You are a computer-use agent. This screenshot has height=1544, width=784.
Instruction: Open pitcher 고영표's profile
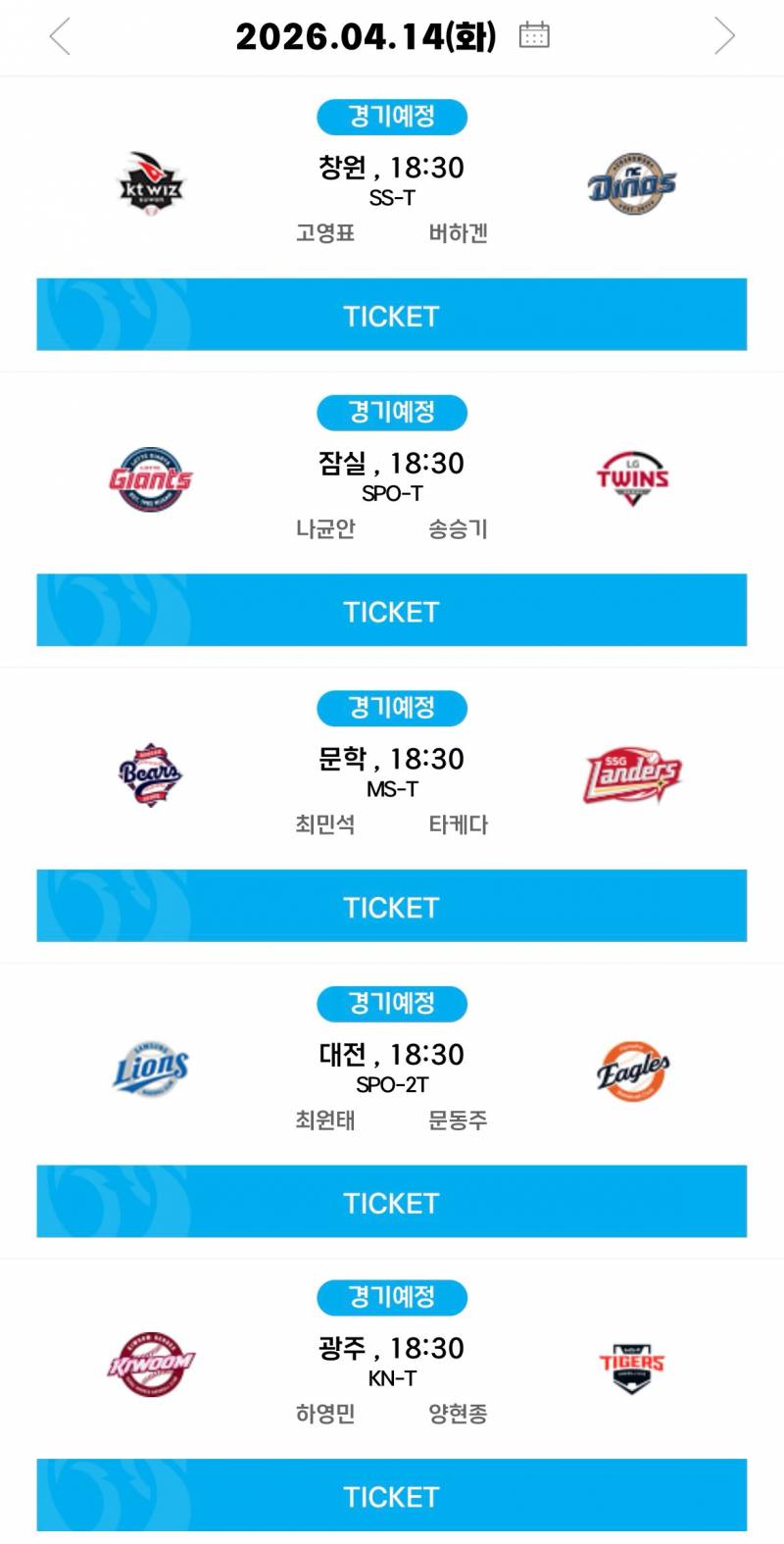click(x=324, y=233)
